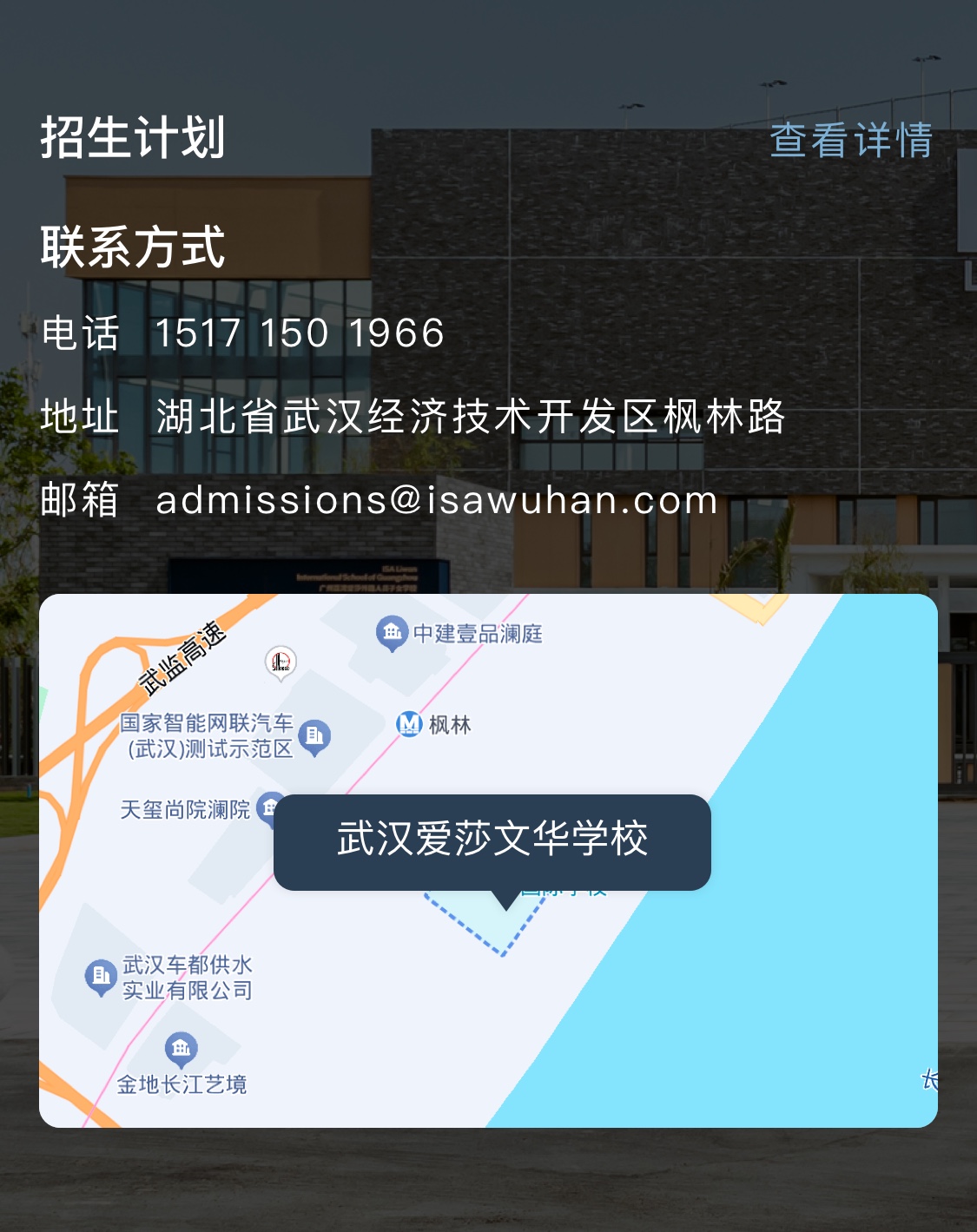Call phone number 1517 150 1966
This screenshot has width=977, height=1232.
pyautogui.click(x=300, y=333)
